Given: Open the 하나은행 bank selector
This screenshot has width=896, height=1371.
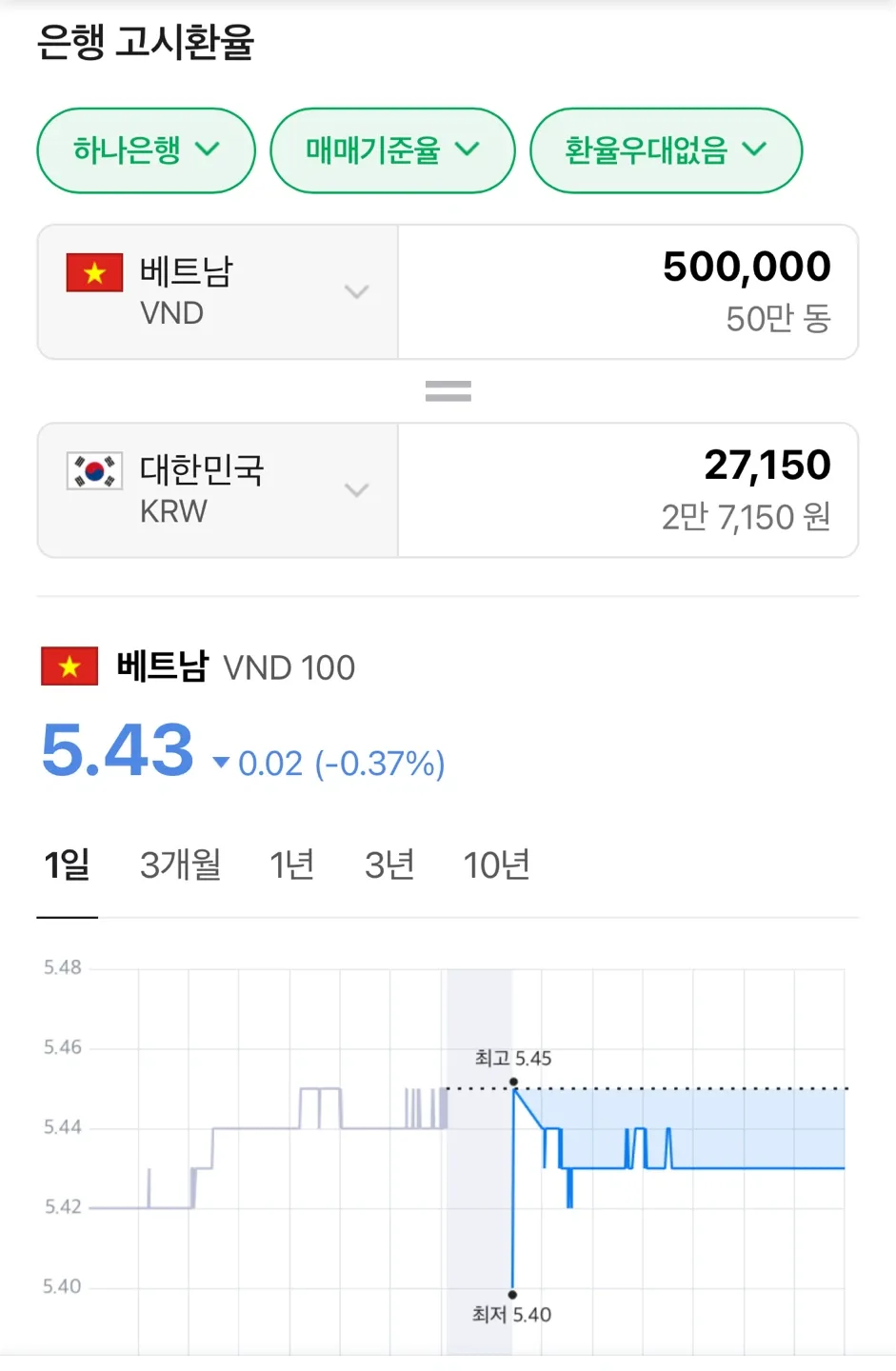Looking at the screenshot, I should pyautogui.click(x=146, y=150).
